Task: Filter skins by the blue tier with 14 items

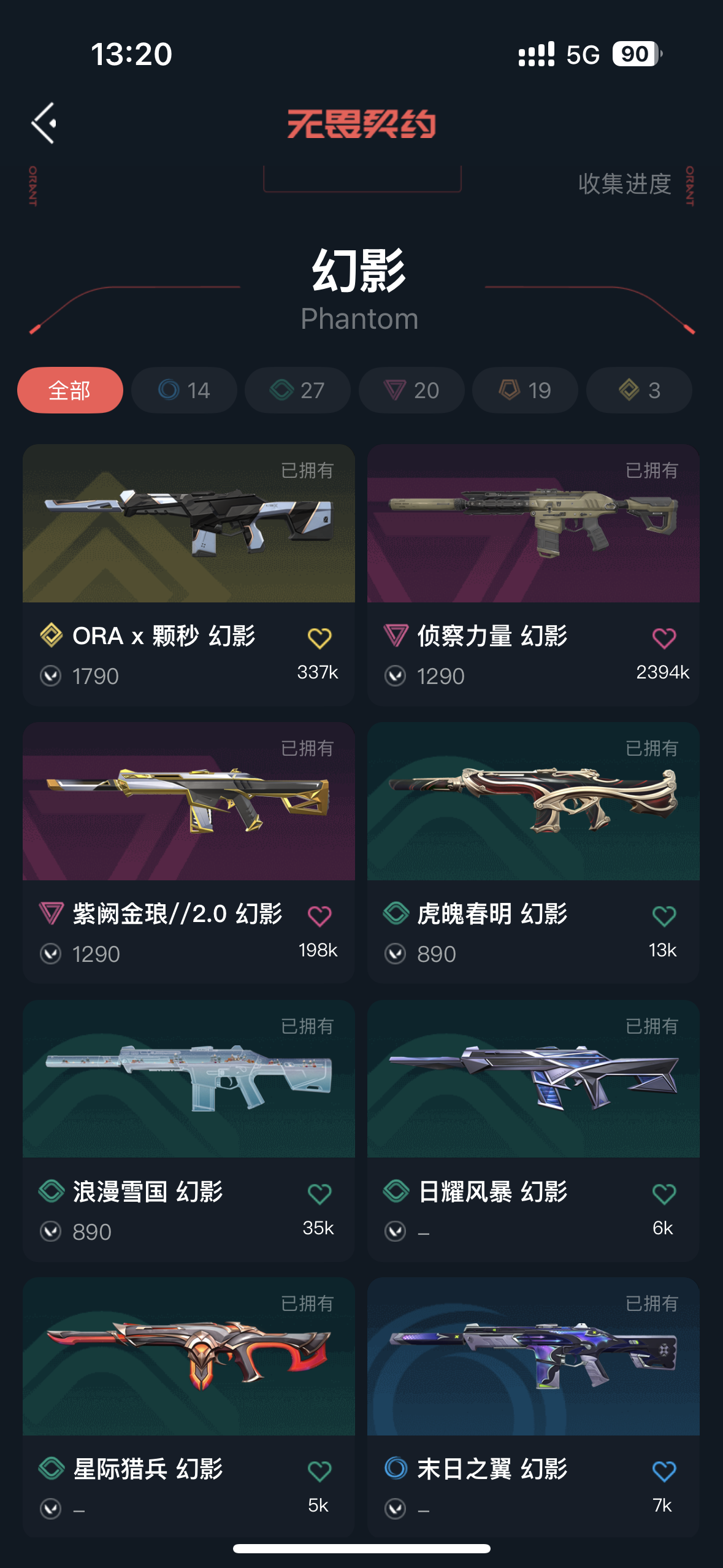Action: click(184, 390)
